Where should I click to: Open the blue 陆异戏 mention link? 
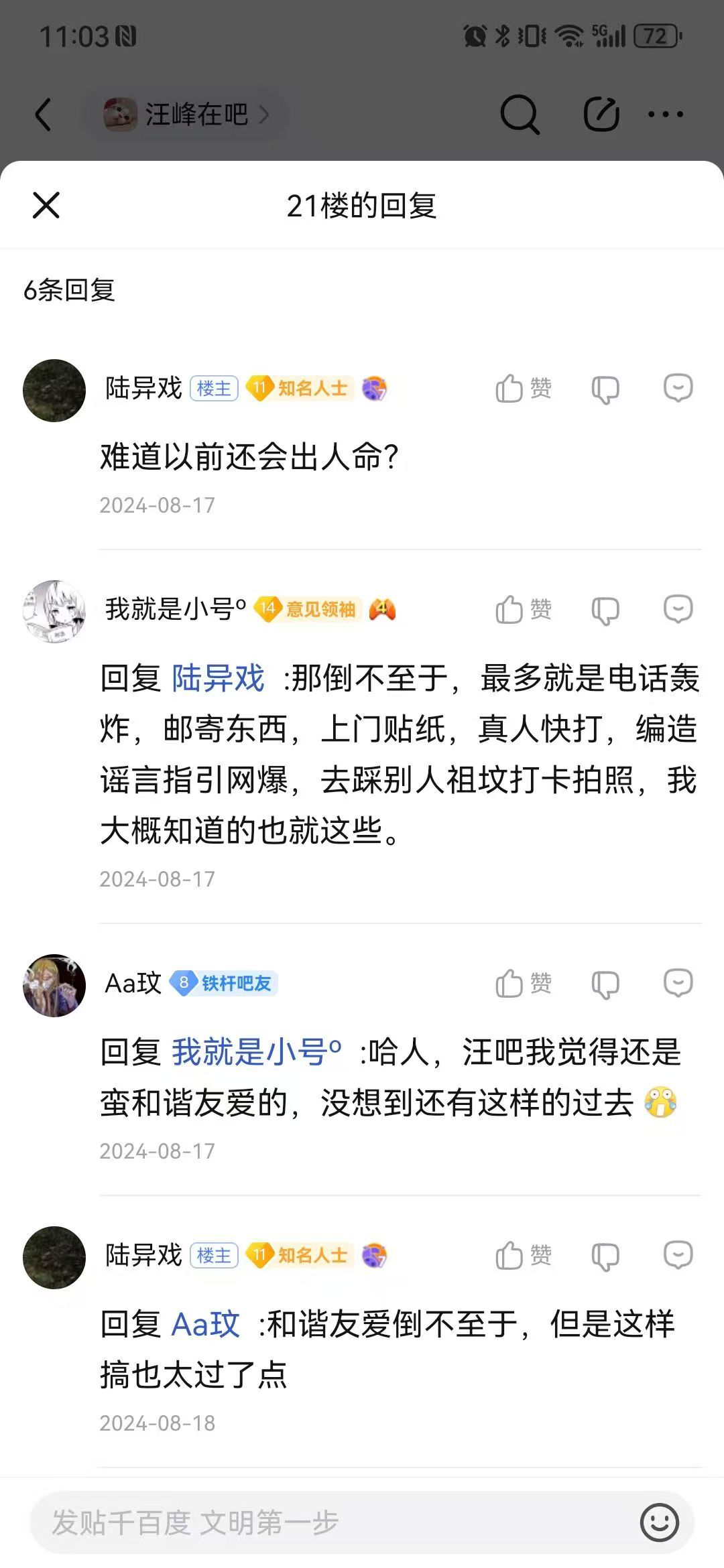coord(219,677)
